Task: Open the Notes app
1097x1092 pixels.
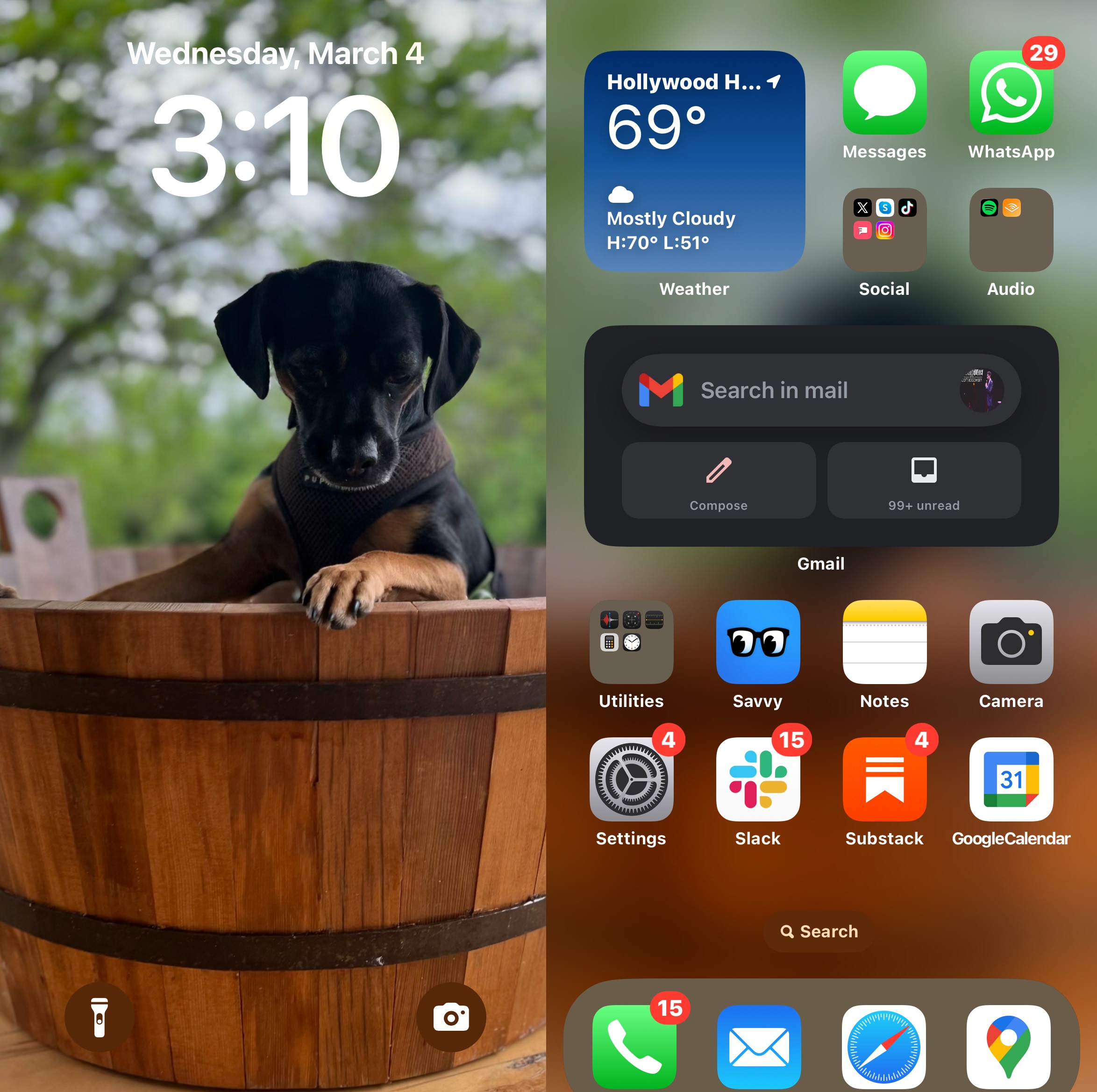Action: click(x=884, y=642)
